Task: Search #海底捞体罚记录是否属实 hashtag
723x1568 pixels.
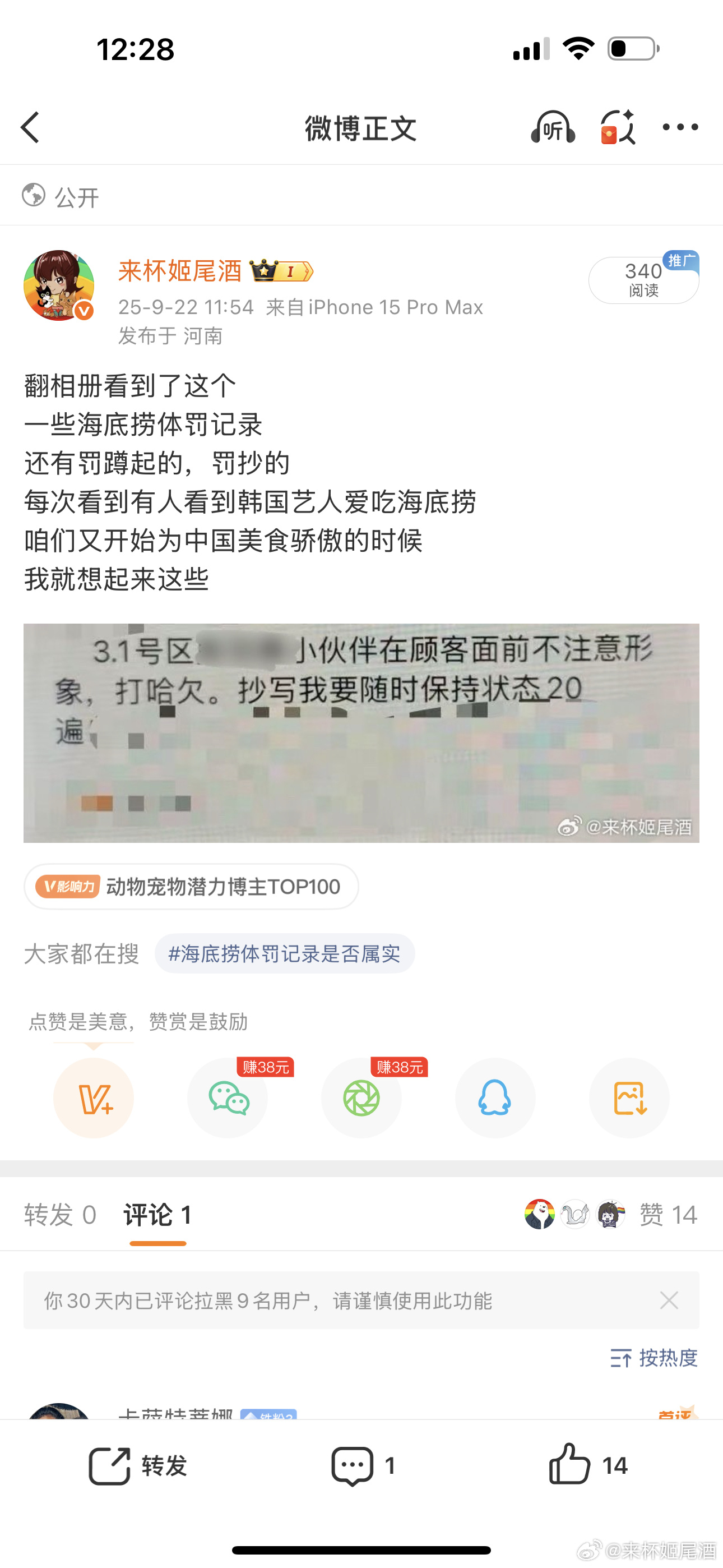Action: pos(284,953)
